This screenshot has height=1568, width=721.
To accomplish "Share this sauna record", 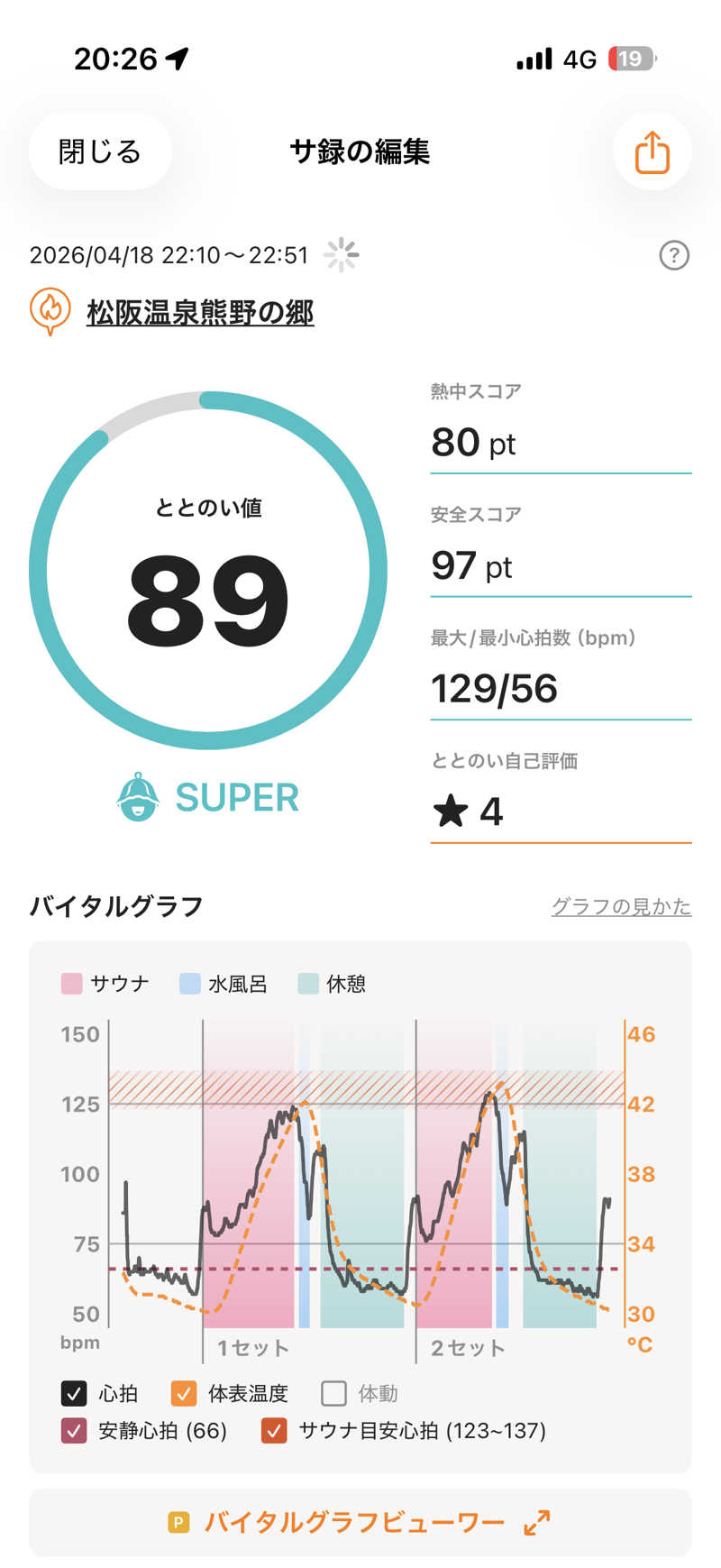I will [652, 151].
